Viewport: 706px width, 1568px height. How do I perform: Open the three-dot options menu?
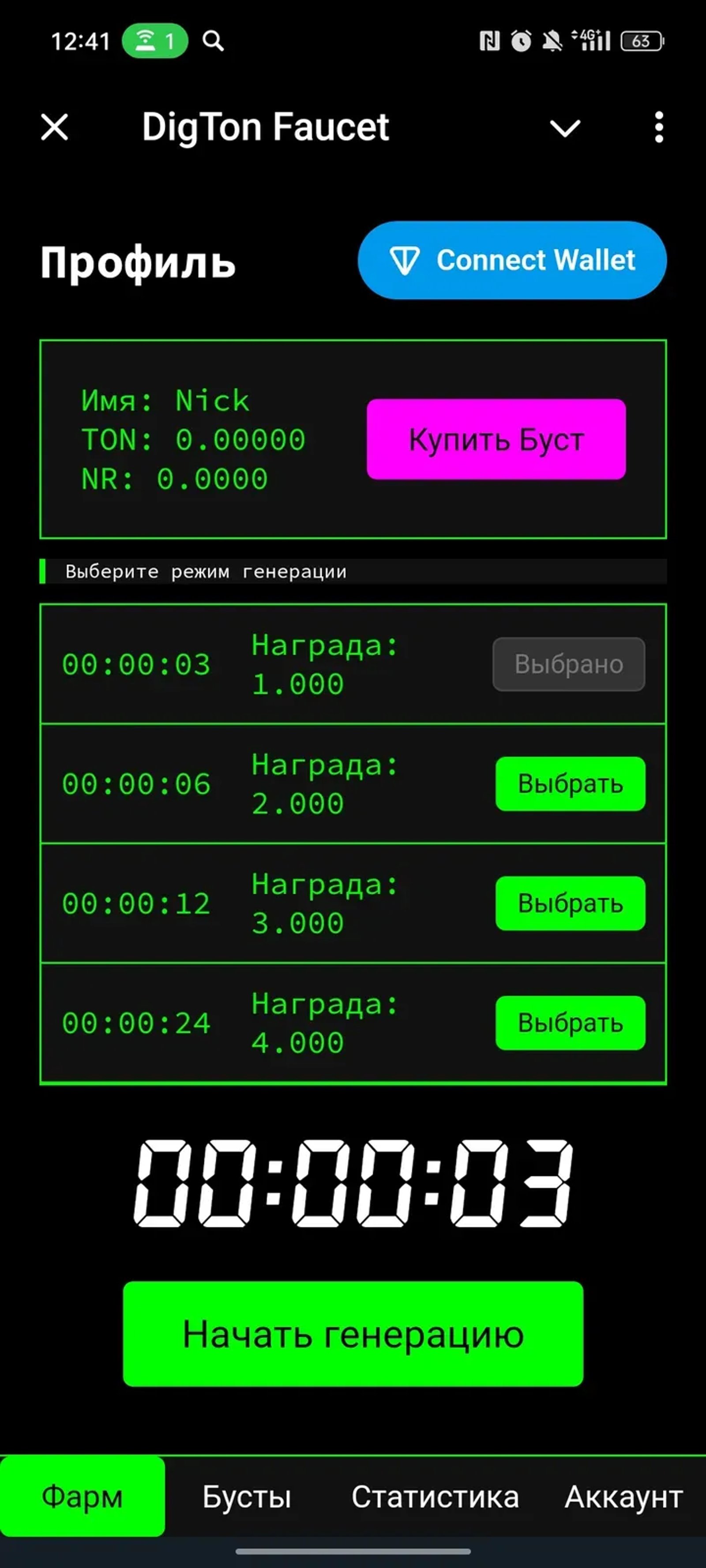pos(658,127)
